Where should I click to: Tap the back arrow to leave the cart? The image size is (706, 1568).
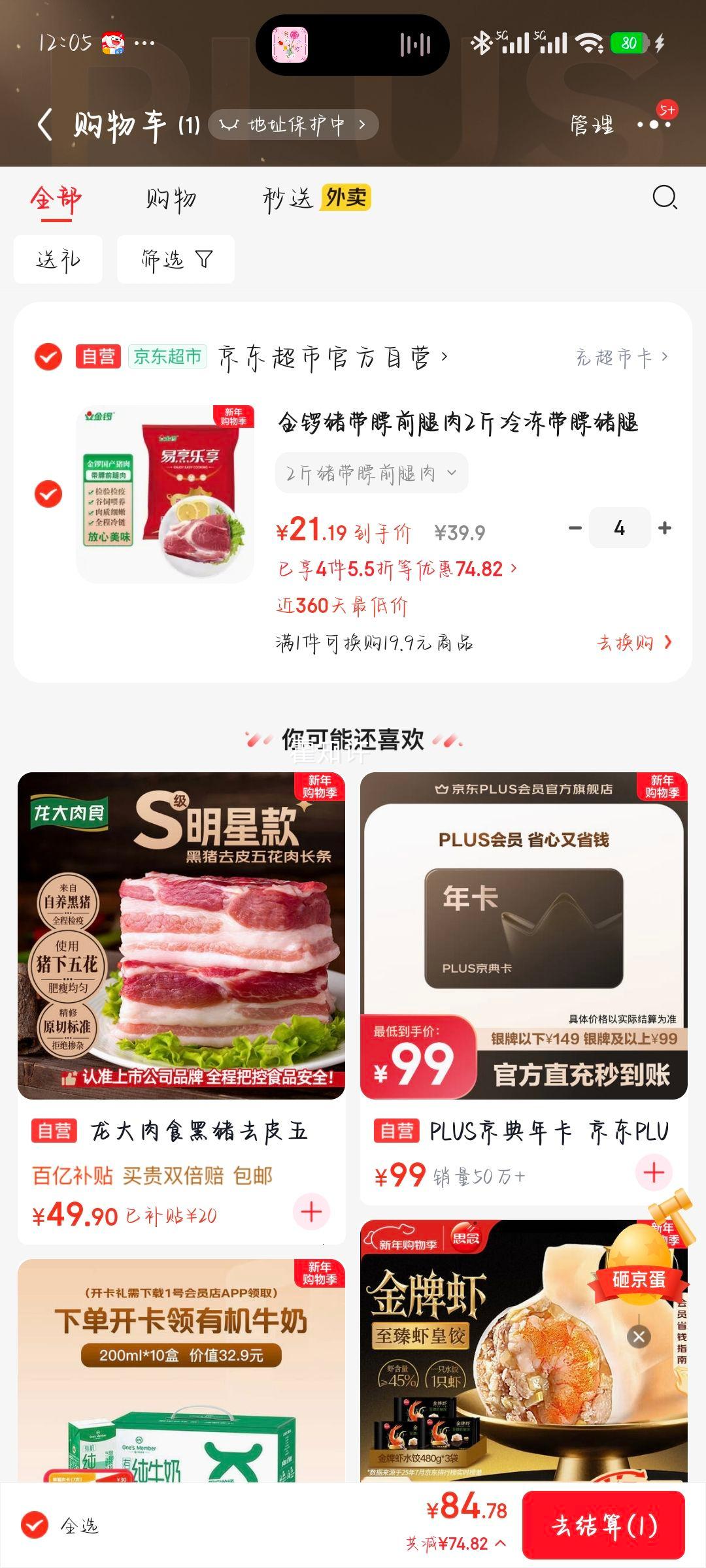(x=46, y=124)
